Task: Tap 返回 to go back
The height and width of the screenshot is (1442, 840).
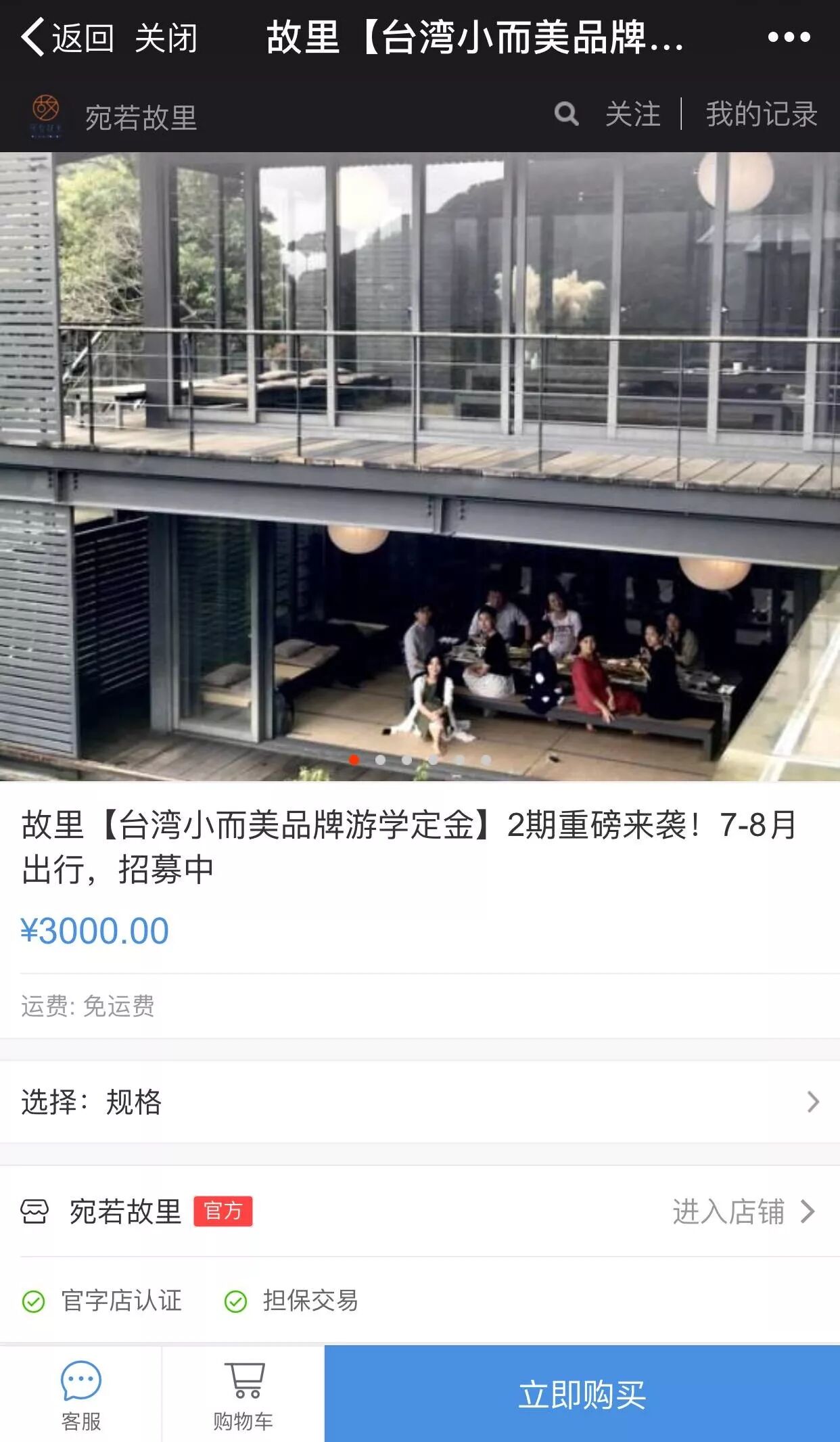Action: point(68,38)
